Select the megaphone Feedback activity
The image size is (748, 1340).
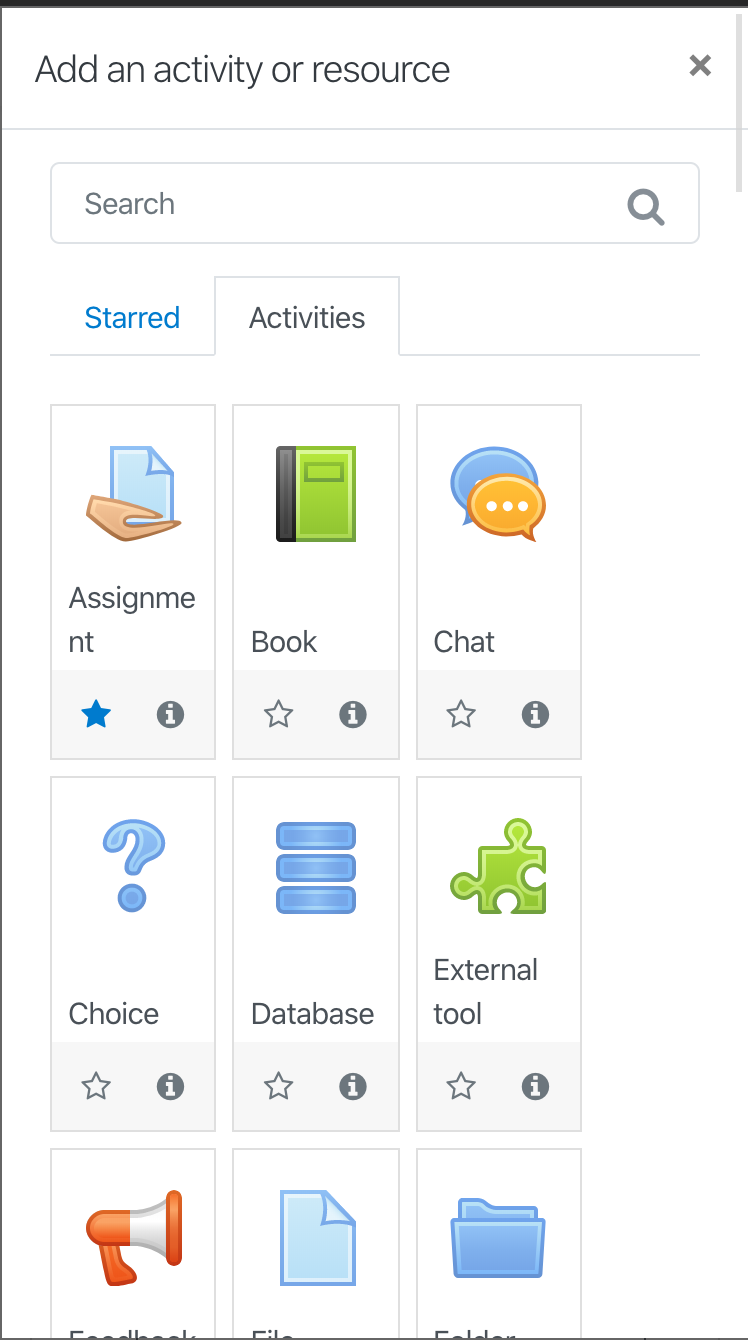133,1244
